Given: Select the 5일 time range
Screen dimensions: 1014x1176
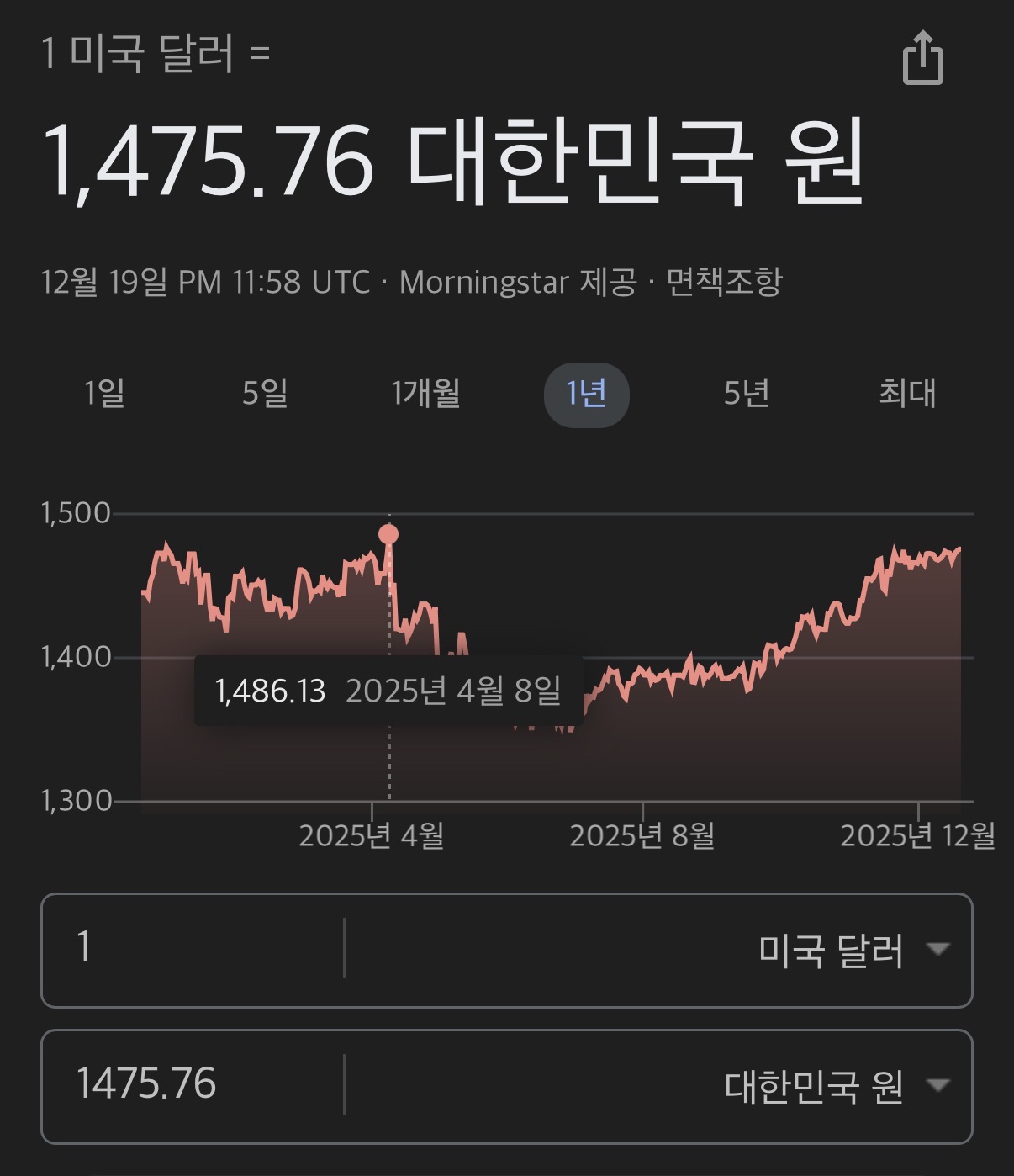Looking at the screenshot, I should pos(265,393).
